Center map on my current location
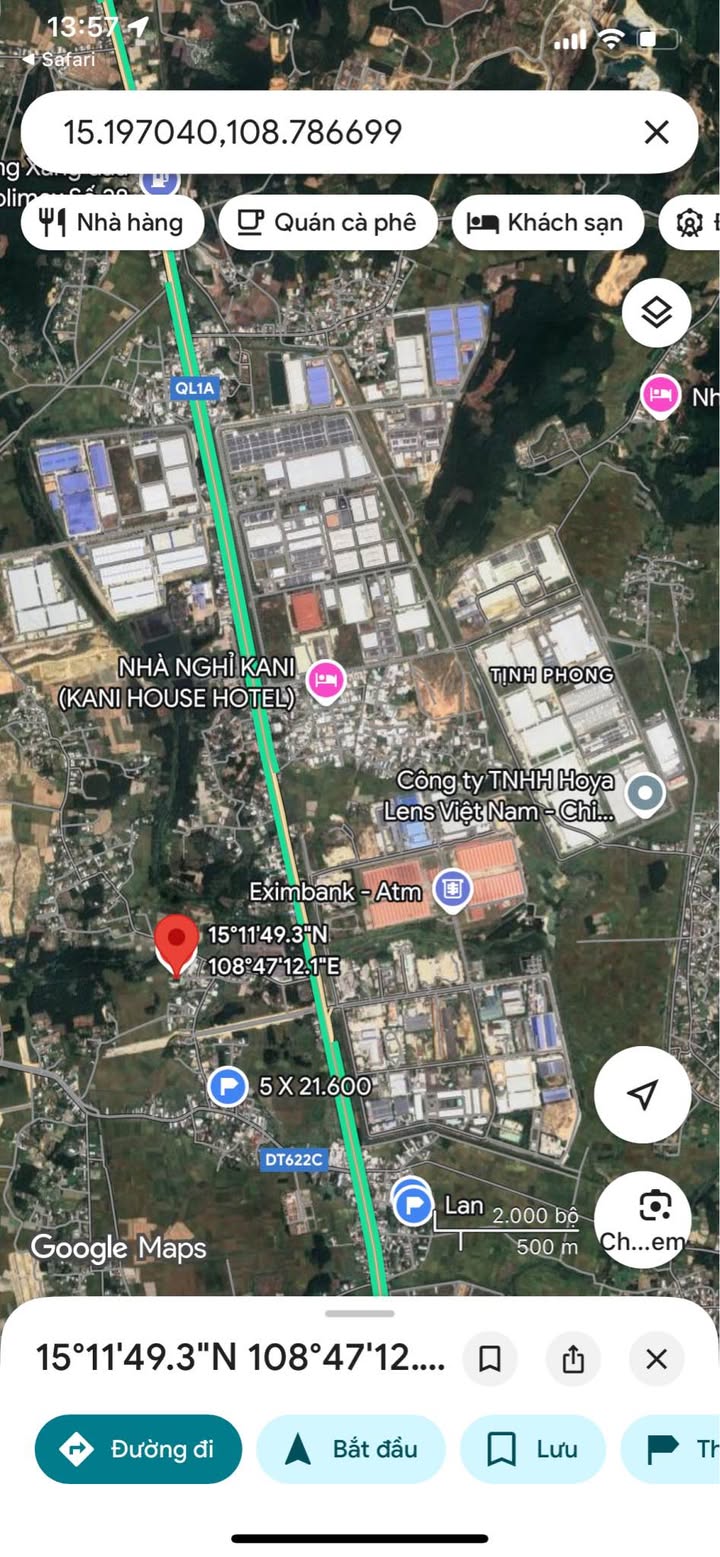 coord(642,1094)
